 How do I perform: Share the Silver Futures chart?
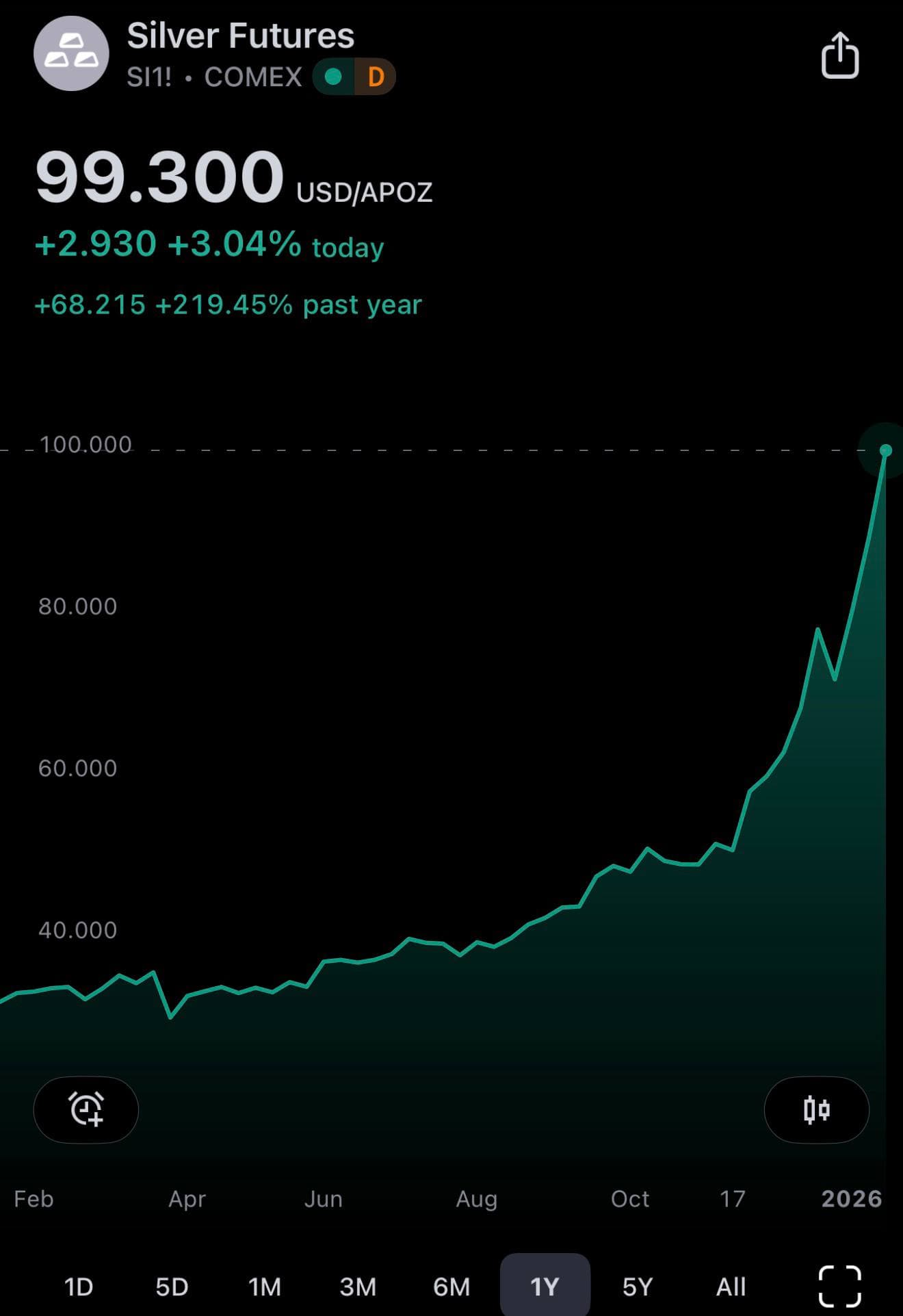(839, 55)
